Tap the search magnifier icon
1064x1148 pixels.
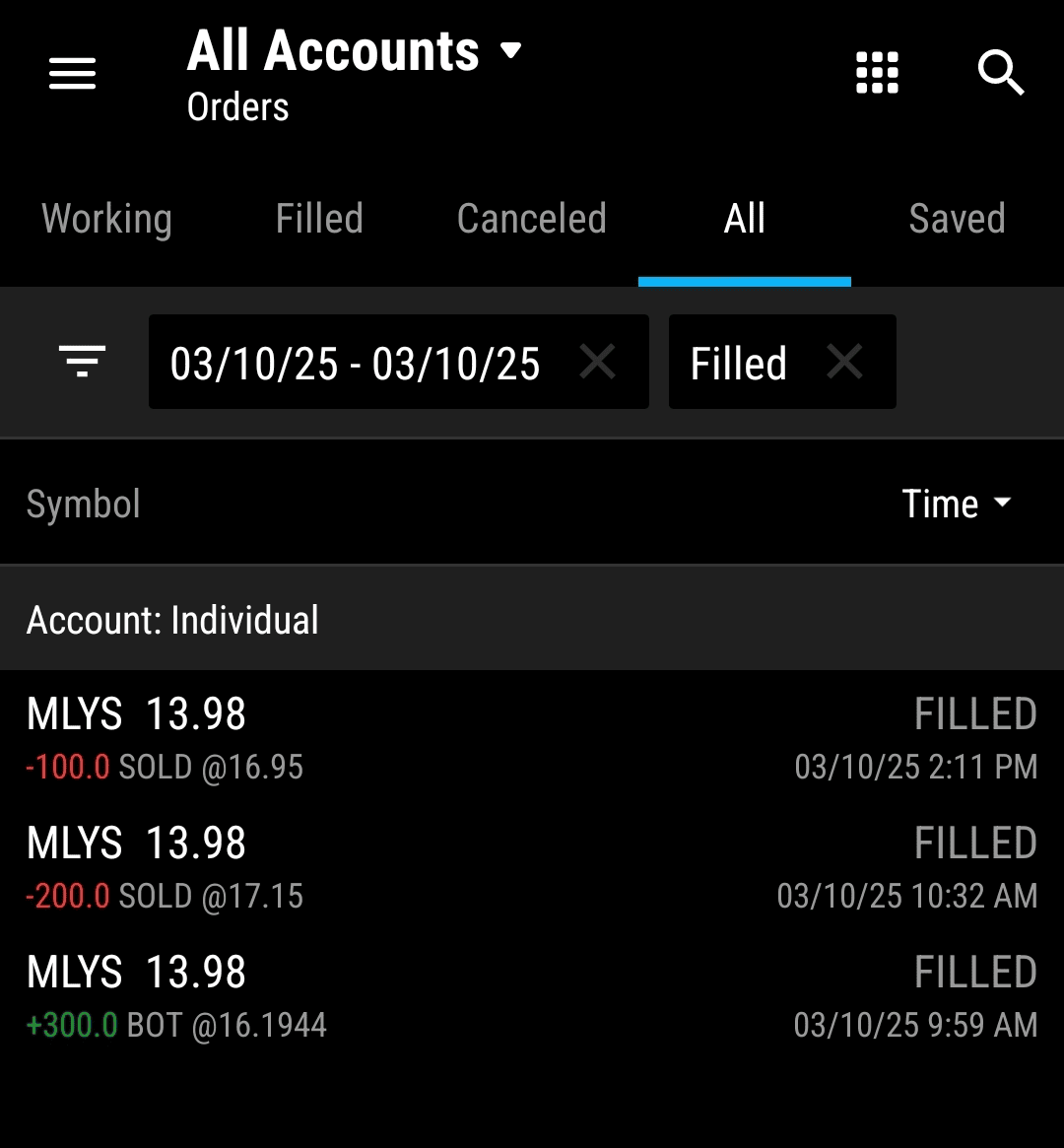tap(1000, 74)
